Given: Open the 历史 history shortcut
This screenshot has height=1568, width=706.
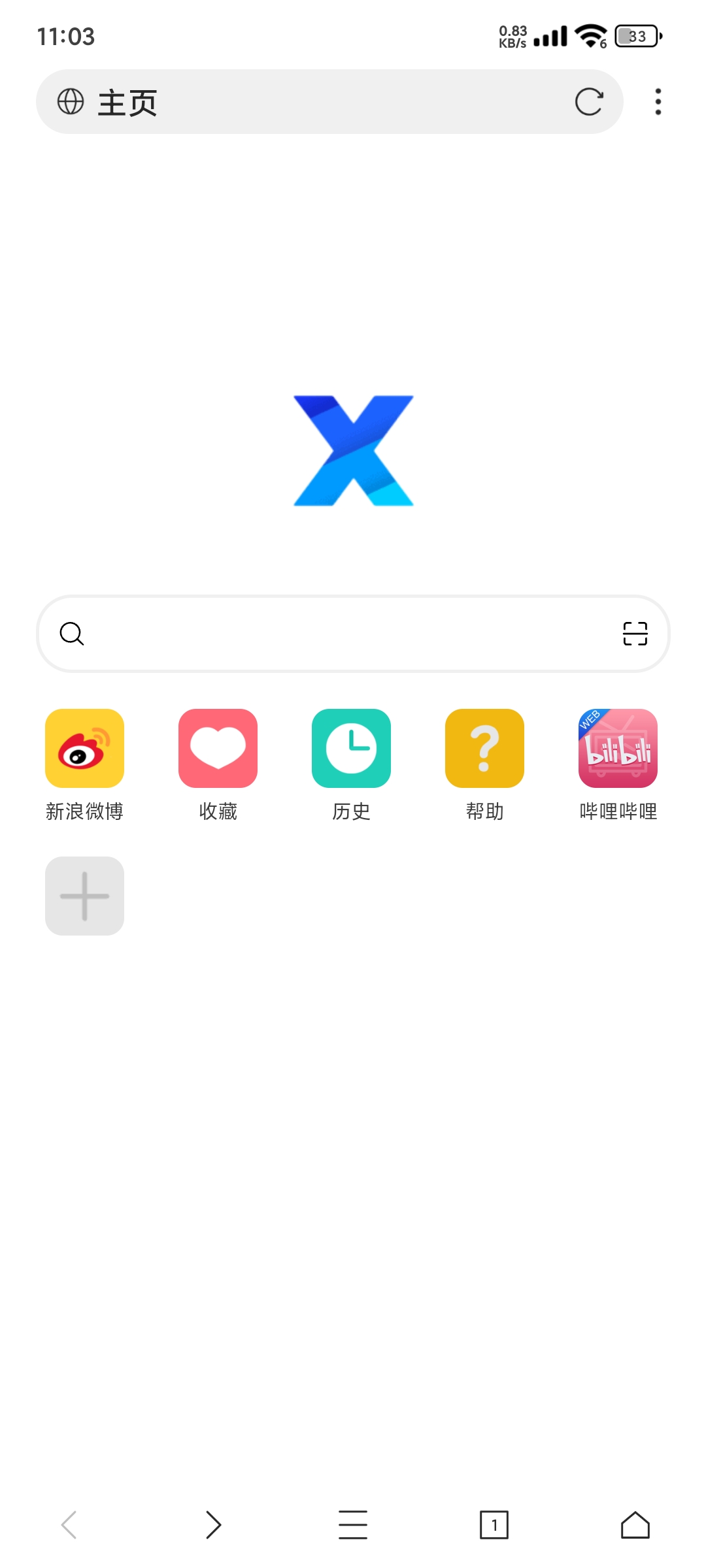Looking at the screenshot, I should (351, 749).
